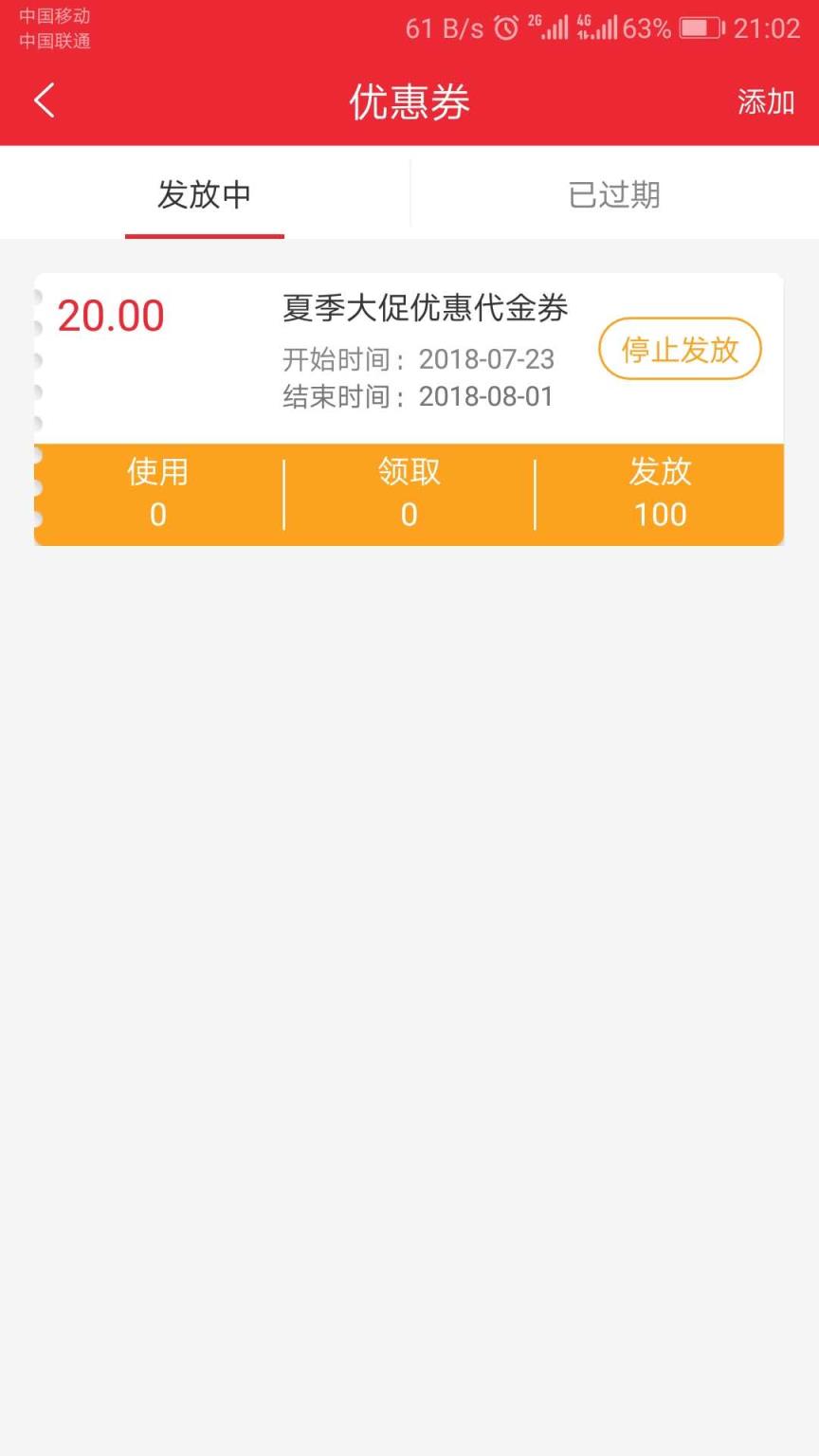Screen dimensions: 819x1456
Task: Tap the 优惠券 title in header
Action: (x=409, y=101)
